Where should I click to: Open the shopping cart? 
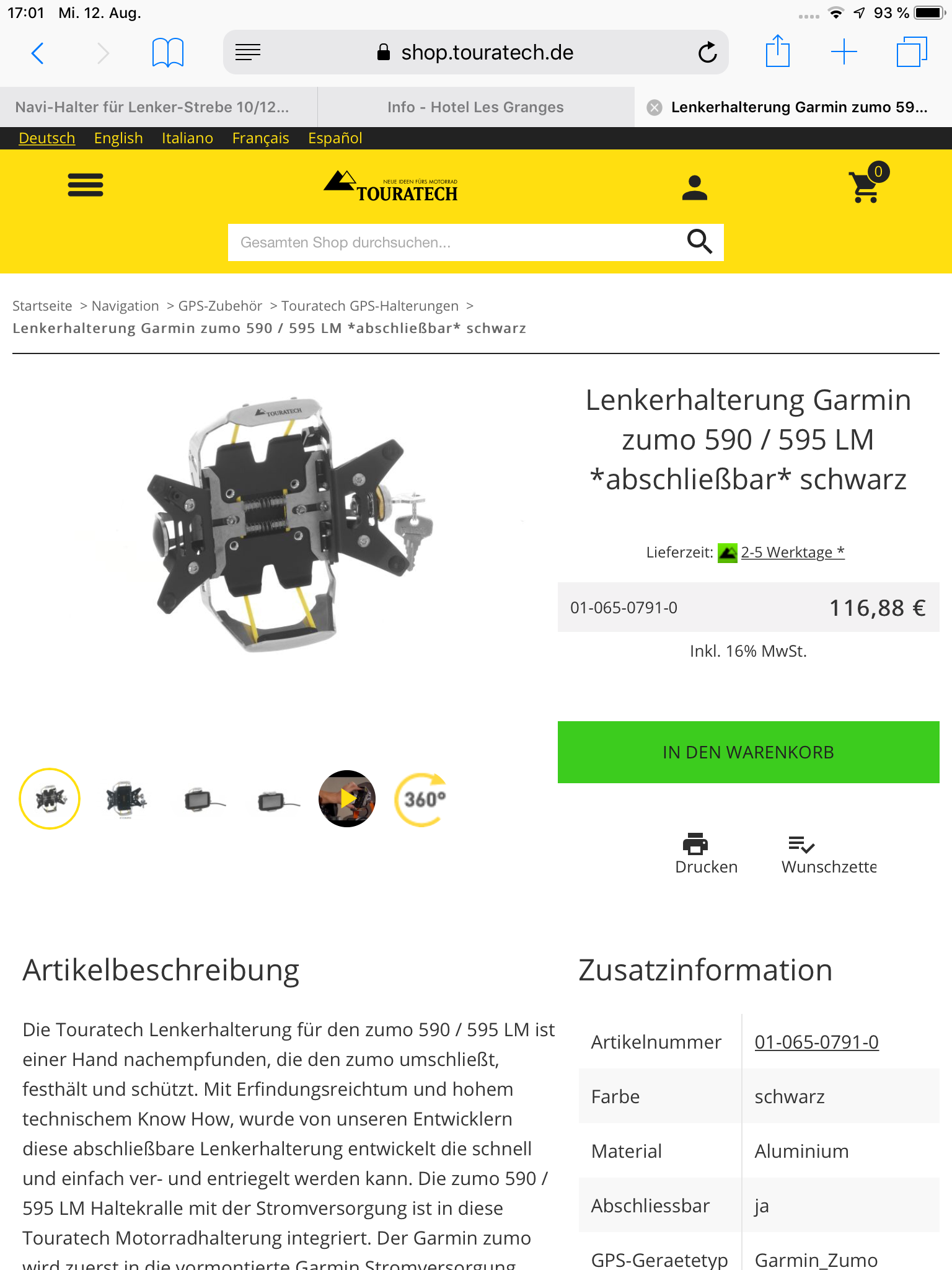coord(866,185)
